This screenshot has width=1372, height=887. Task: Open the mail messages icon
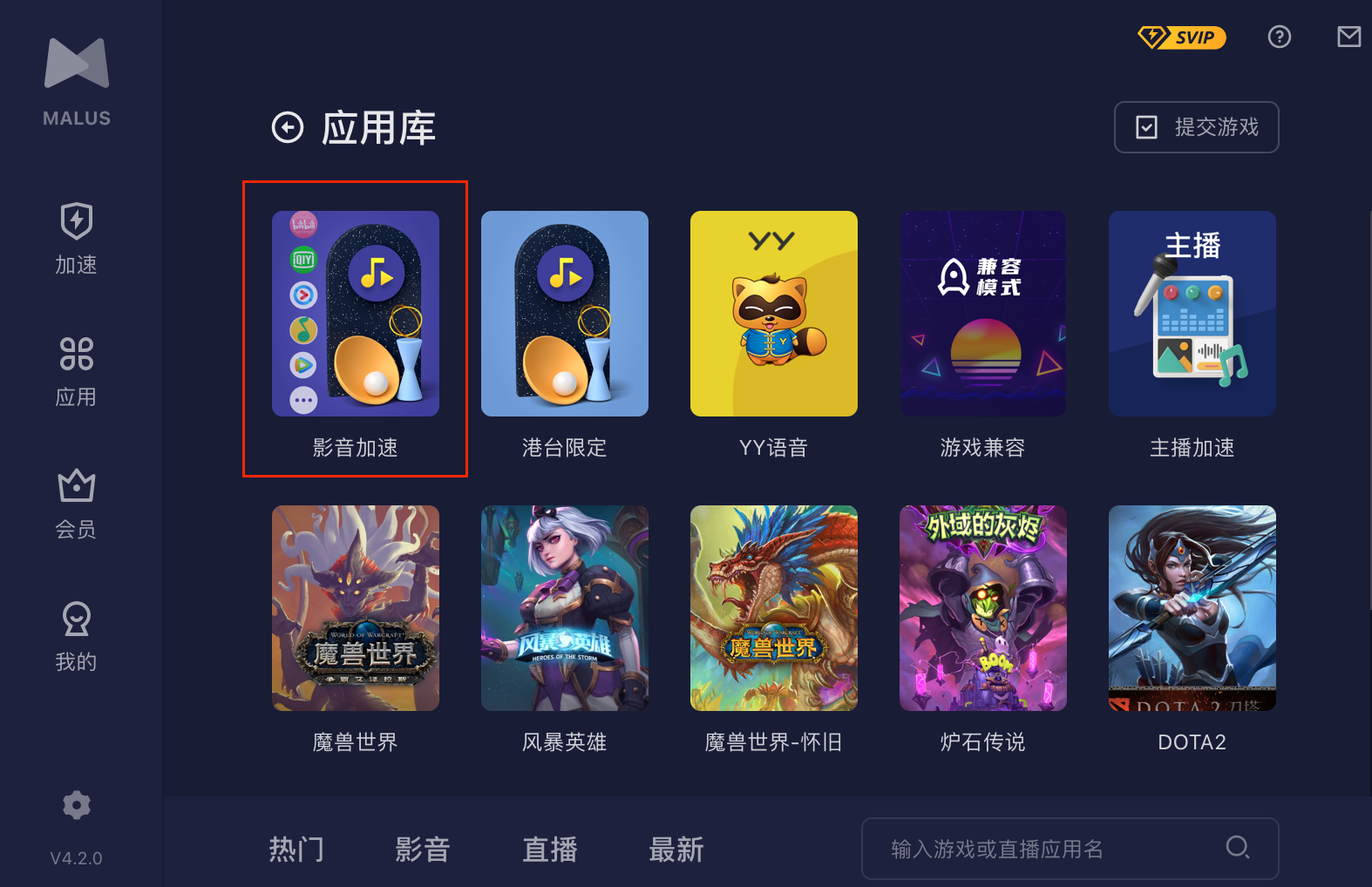(x=1348, y=37)
